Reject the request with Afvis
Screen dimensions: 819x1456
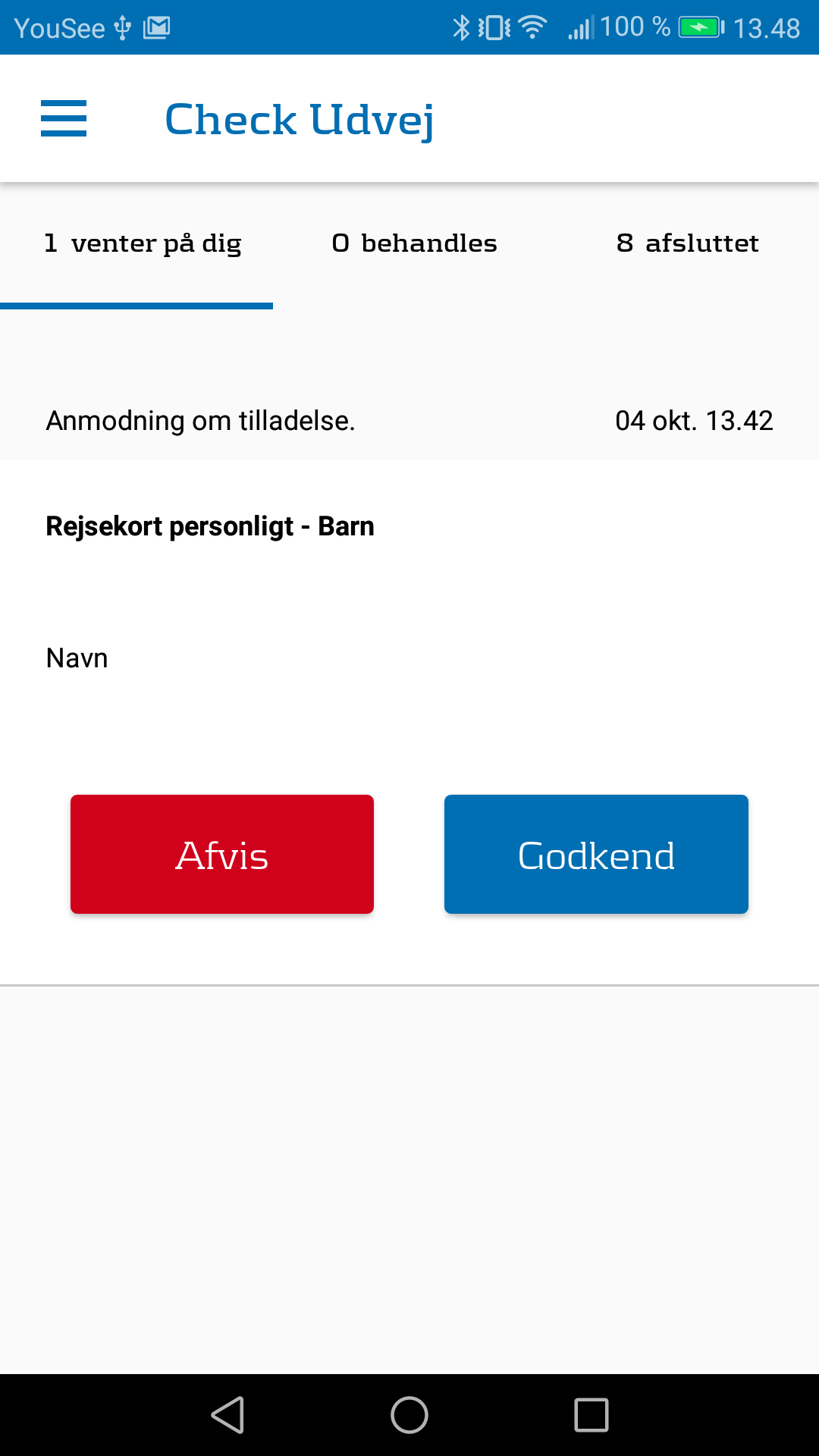coord(222,855)
